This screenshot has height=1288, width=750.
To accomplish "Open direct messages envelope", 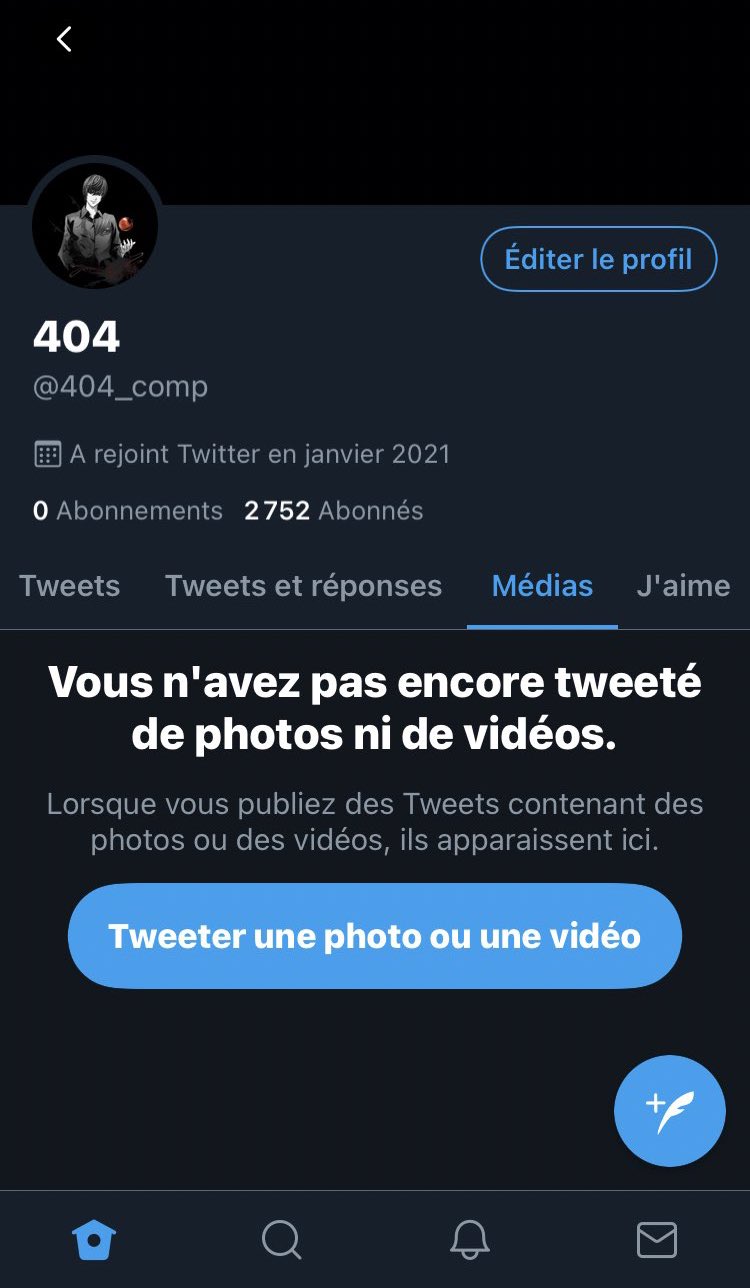I will coord(657,1240).
